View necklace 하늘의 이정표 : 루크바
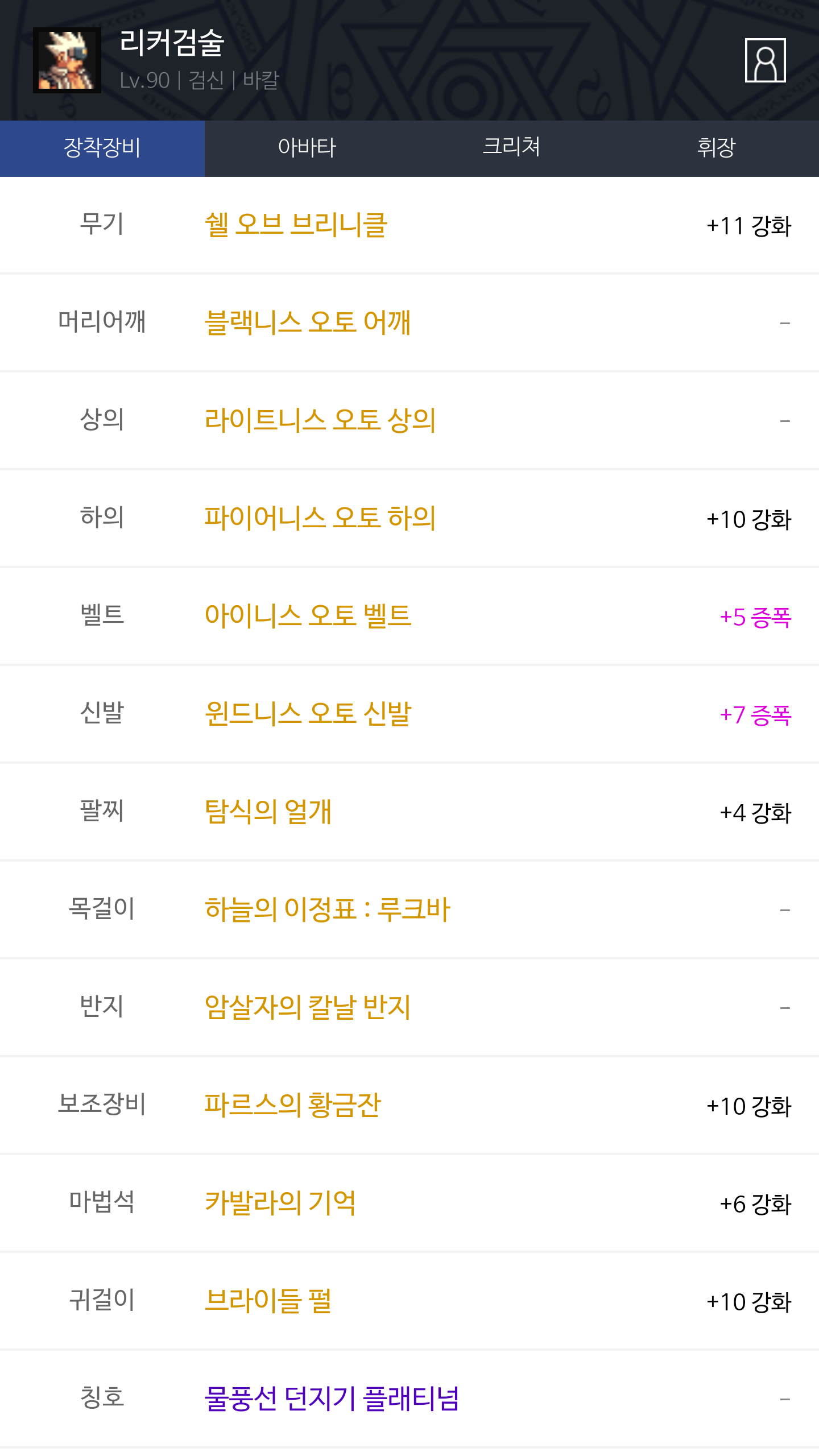 pyautogui.click(x=327, y=910)
